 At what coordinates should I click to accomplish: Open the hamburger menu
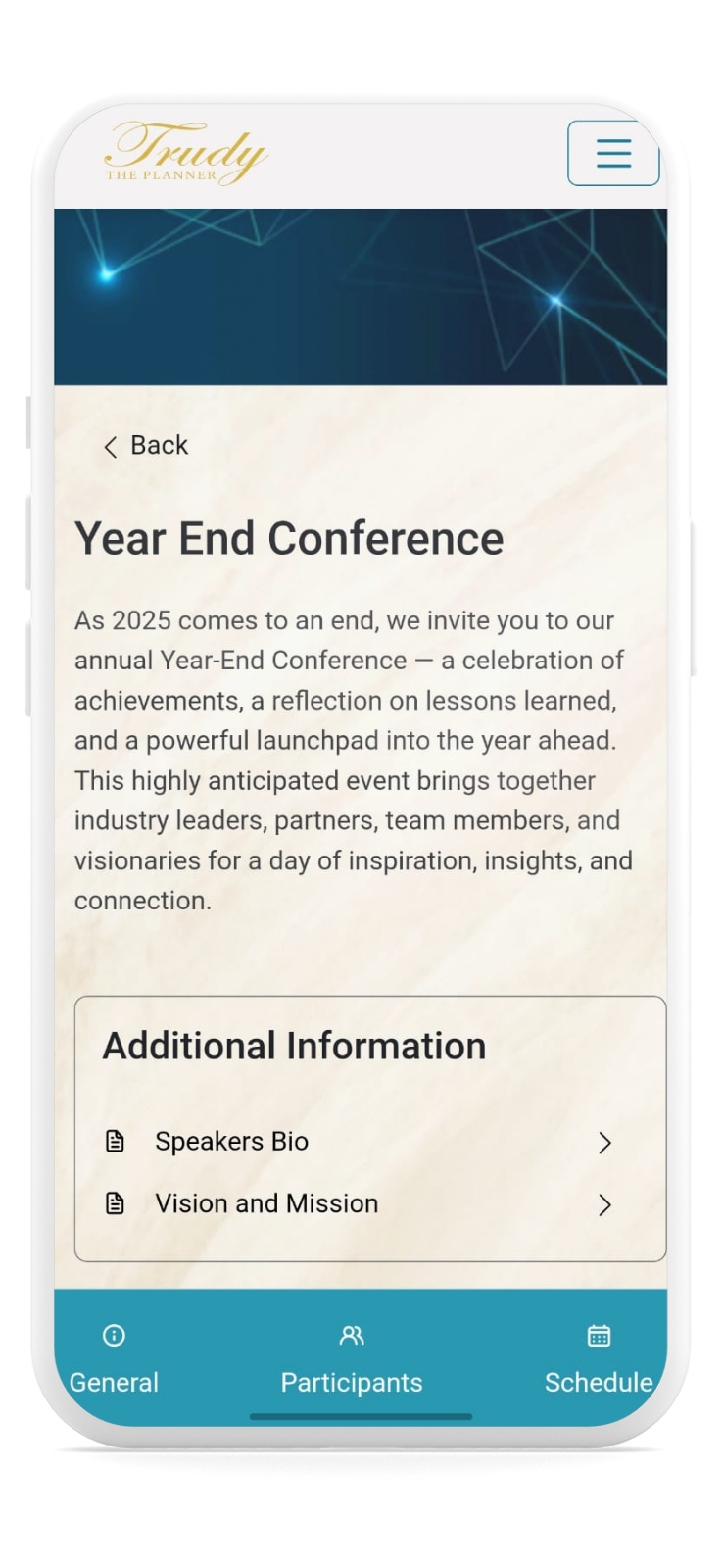[x=613, y=153]
